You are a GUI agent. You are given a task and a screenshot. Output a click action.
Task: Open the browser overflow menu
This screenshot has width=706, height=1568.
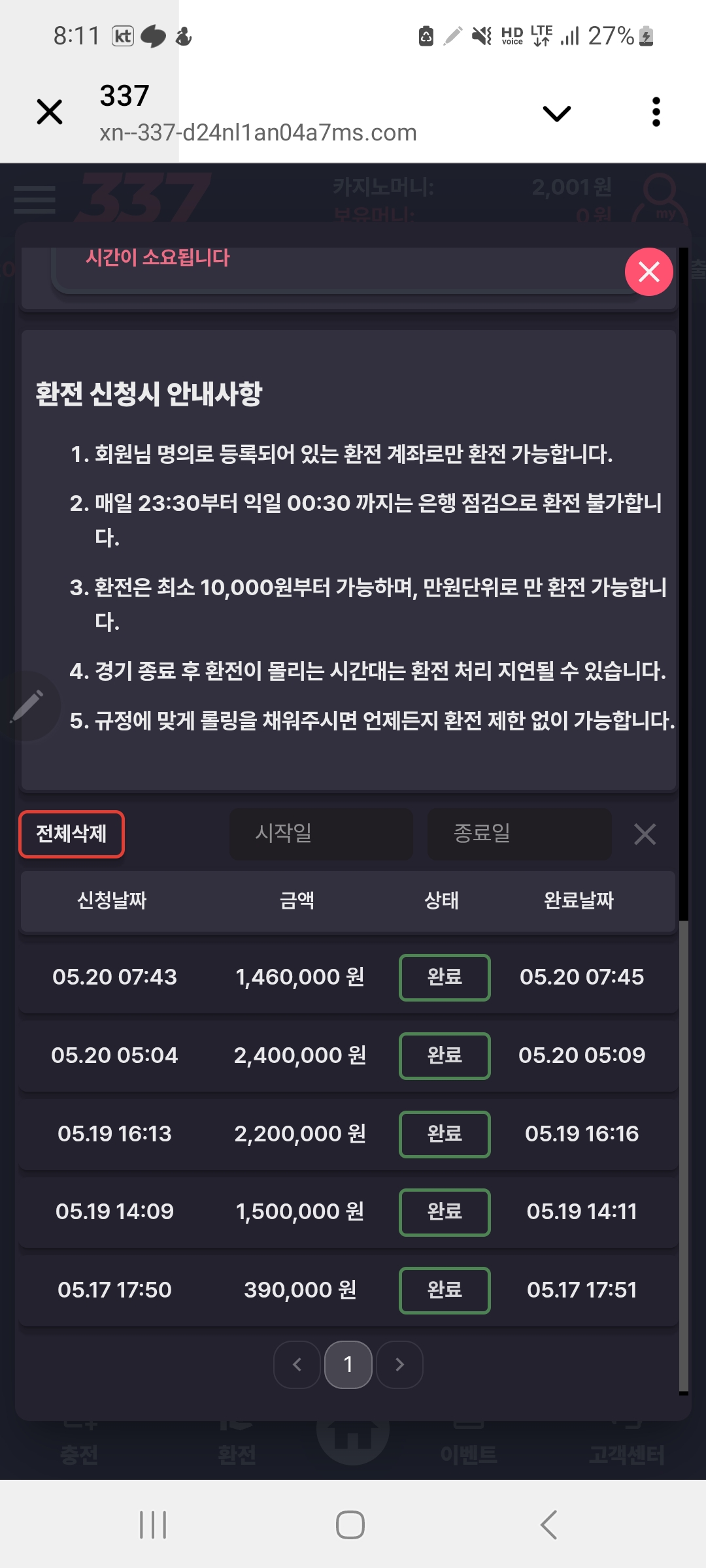point(656,112)
